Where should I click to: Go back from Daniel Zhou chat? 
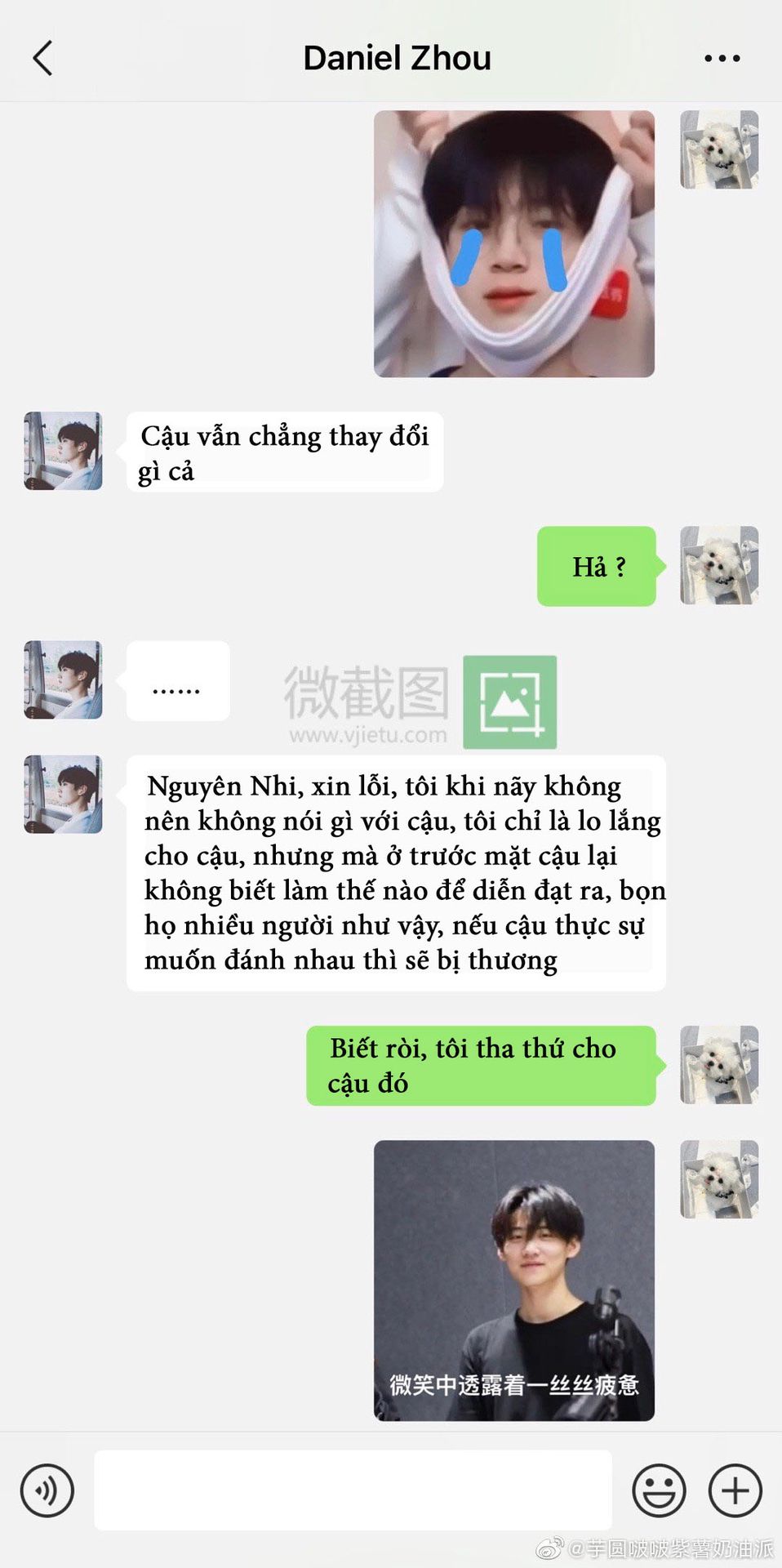(42, 59)
